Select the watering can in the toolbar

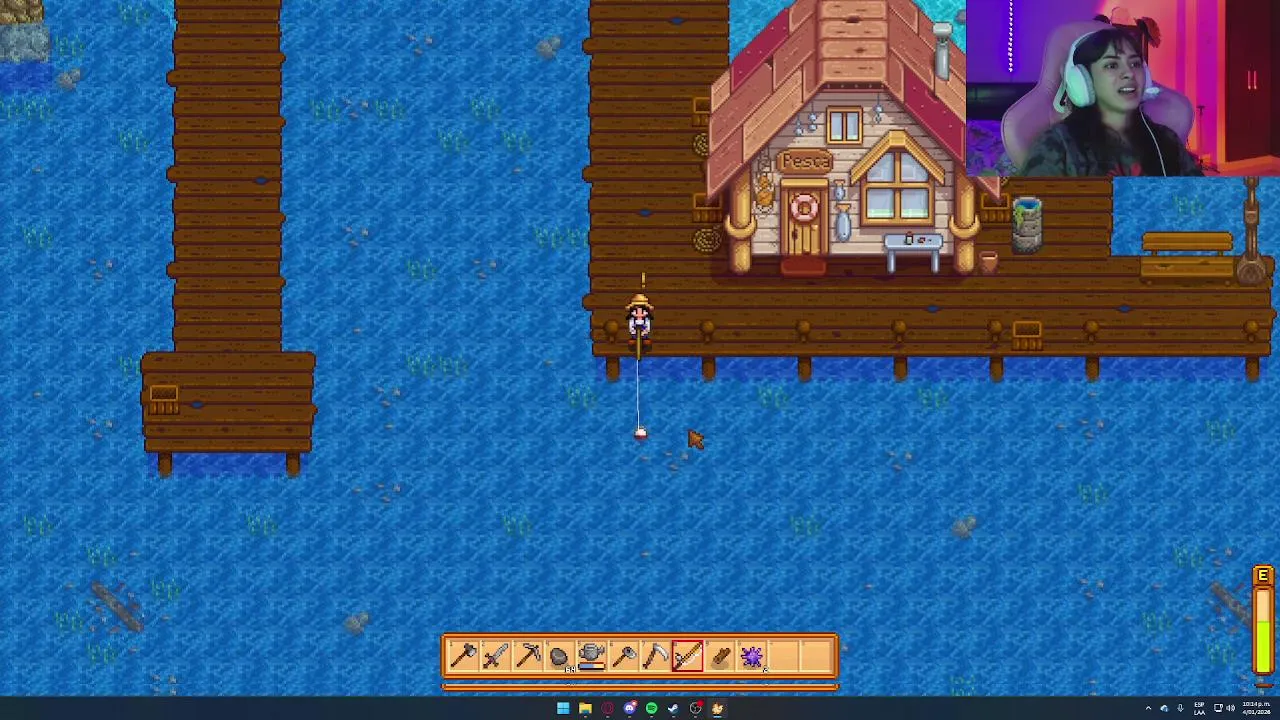591,656
